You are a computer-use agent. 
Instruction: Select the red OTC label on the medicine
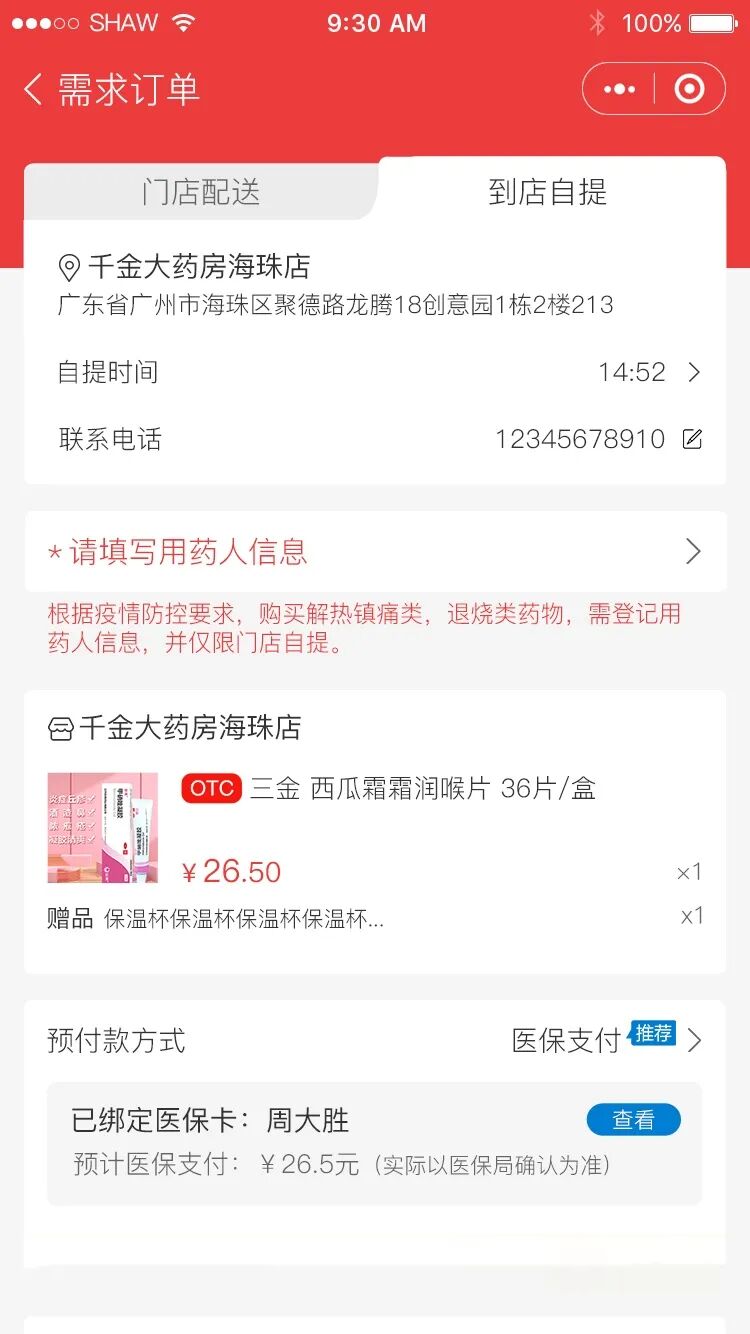tap(211, 789)
